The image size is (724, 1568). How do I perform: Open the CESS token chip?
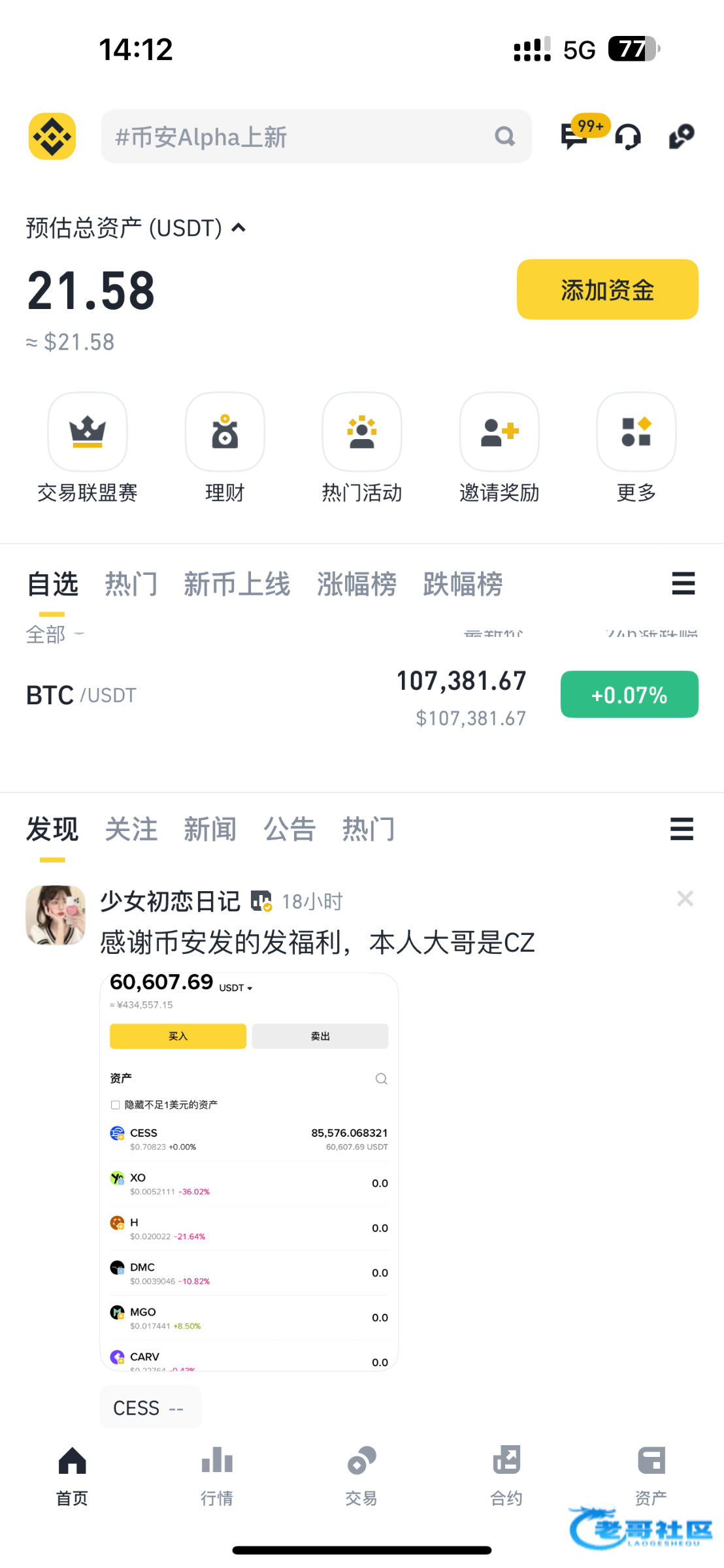pos(150,1407)
